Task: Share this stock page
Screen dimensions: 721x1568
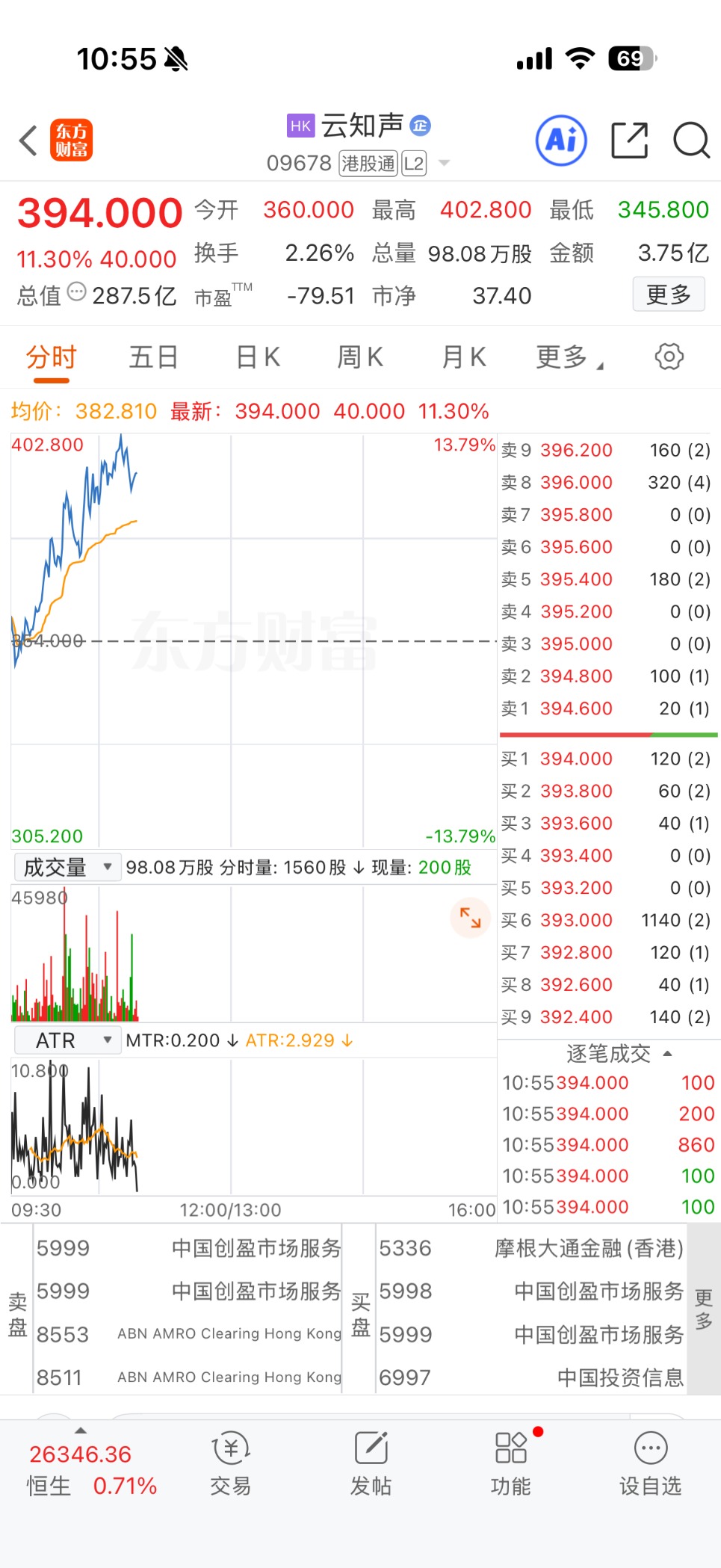Action: (x=629, y=141)
